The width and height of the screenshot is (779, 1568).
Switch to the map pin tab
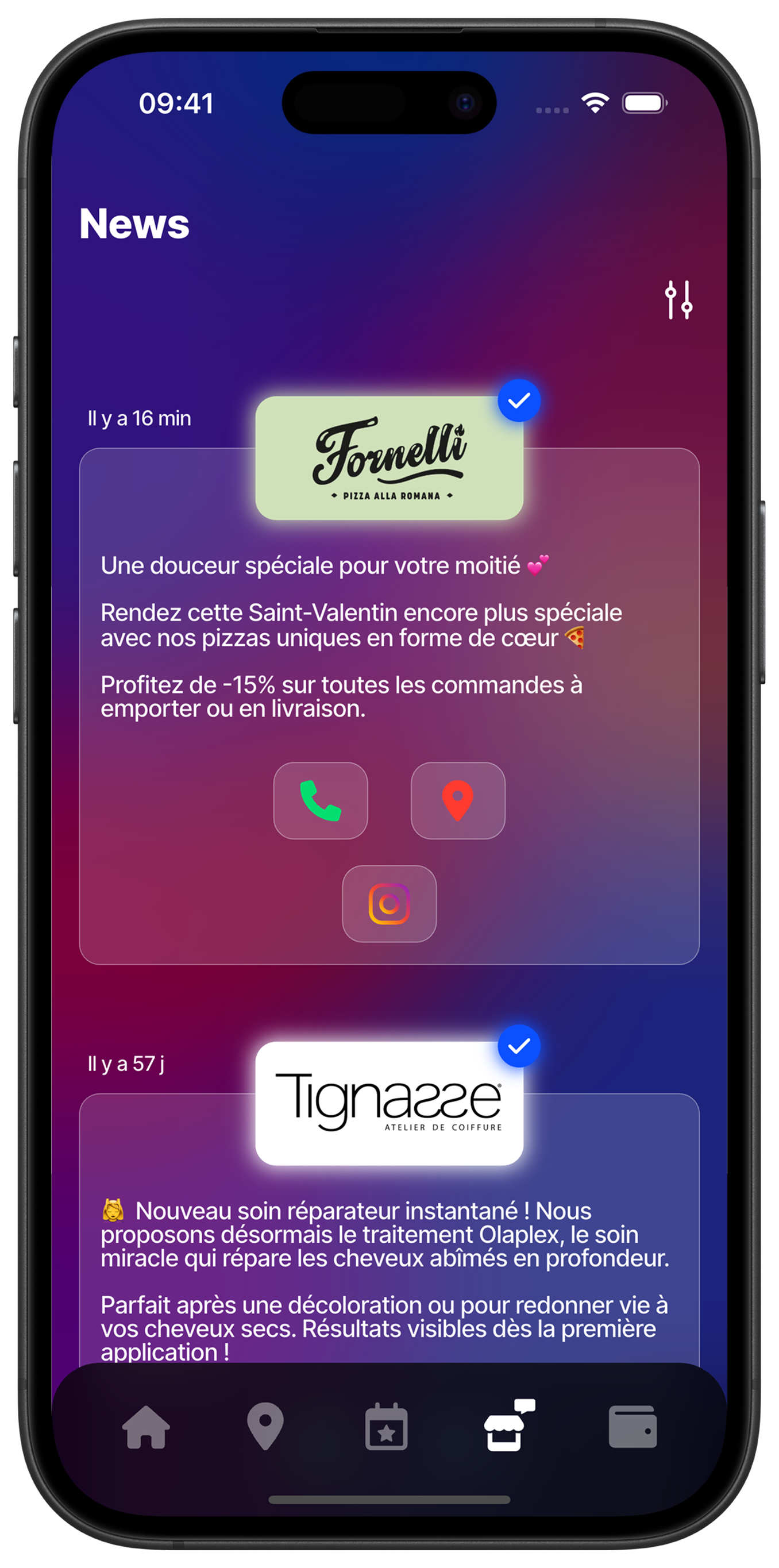(x=265, y=1427)
